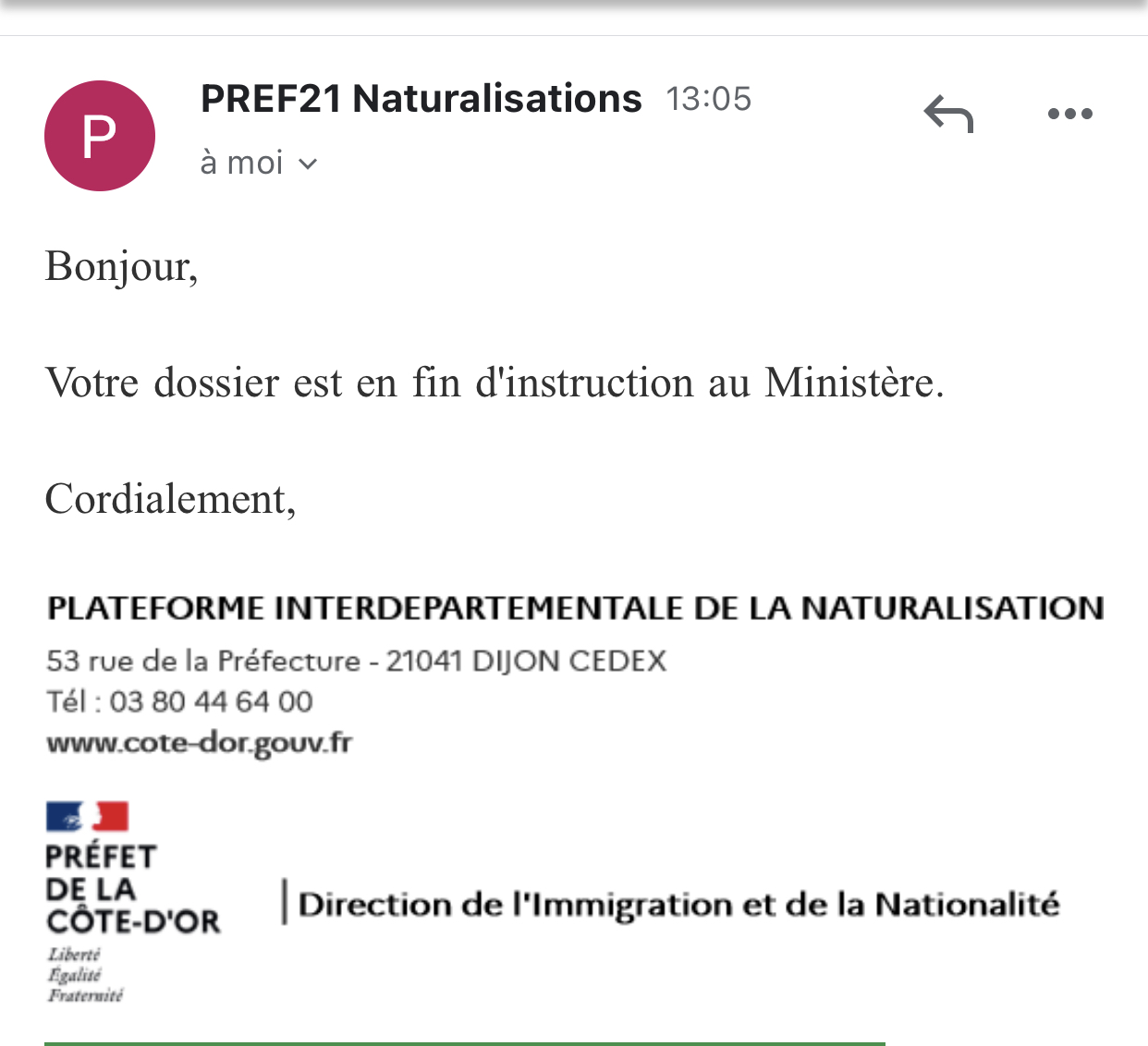1148x1046 pixels.
Task: Open the sender's avatar profile
Action: coord(100,136)
